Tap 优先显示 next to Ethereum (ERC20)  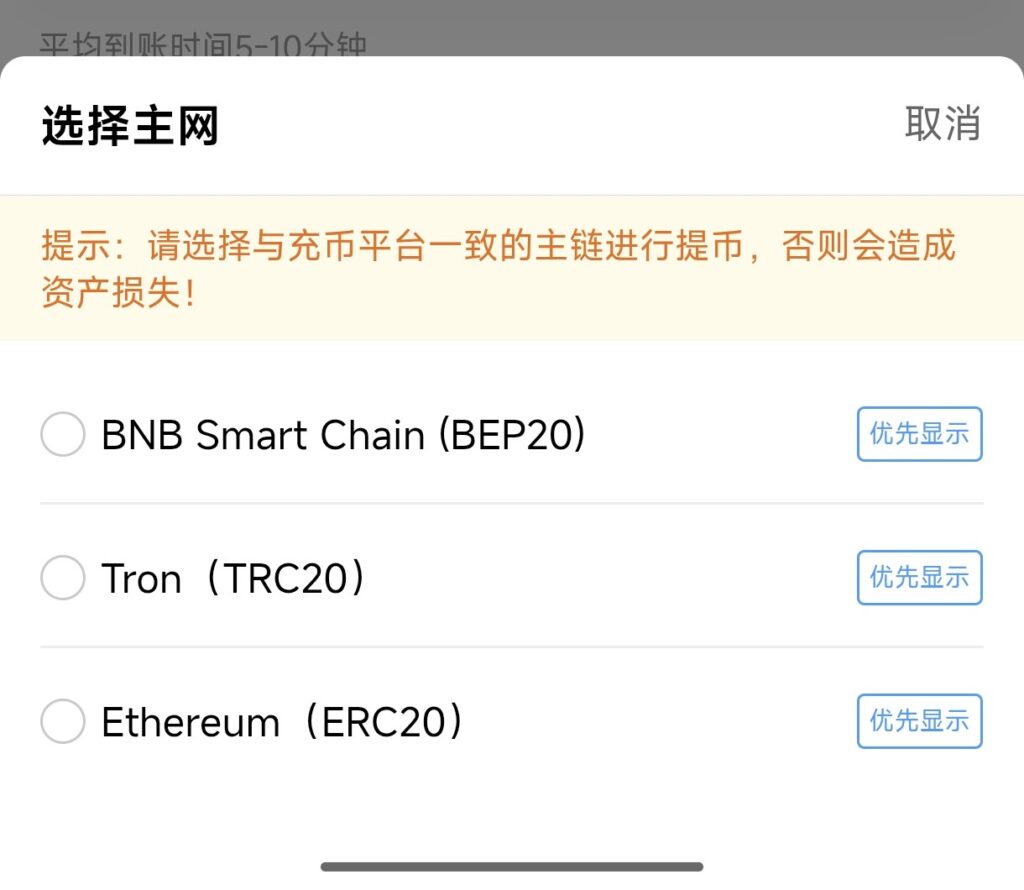(x=919, y=721)
